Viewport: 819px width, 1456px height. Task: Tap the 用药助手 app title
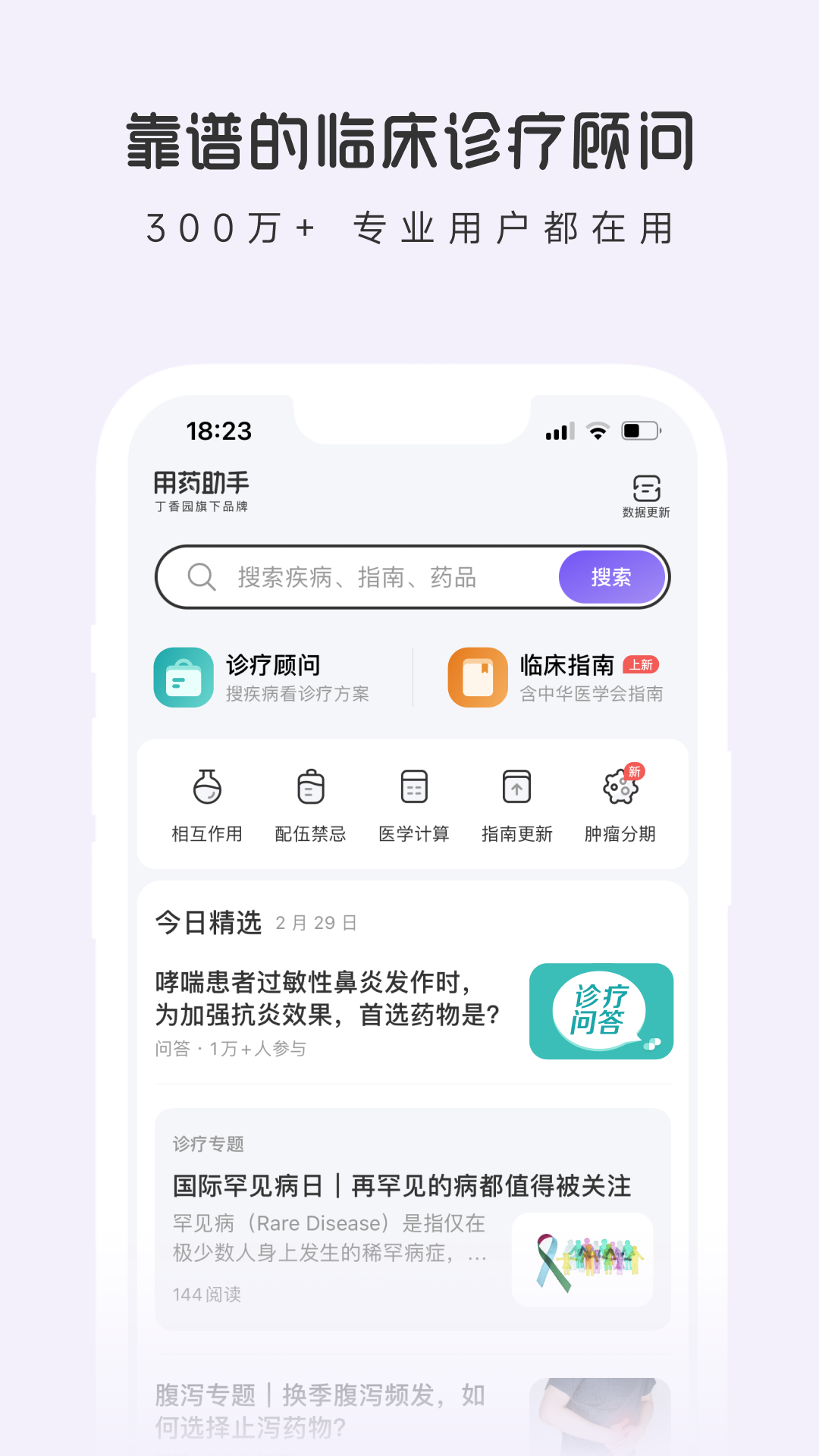click(200, 483)
